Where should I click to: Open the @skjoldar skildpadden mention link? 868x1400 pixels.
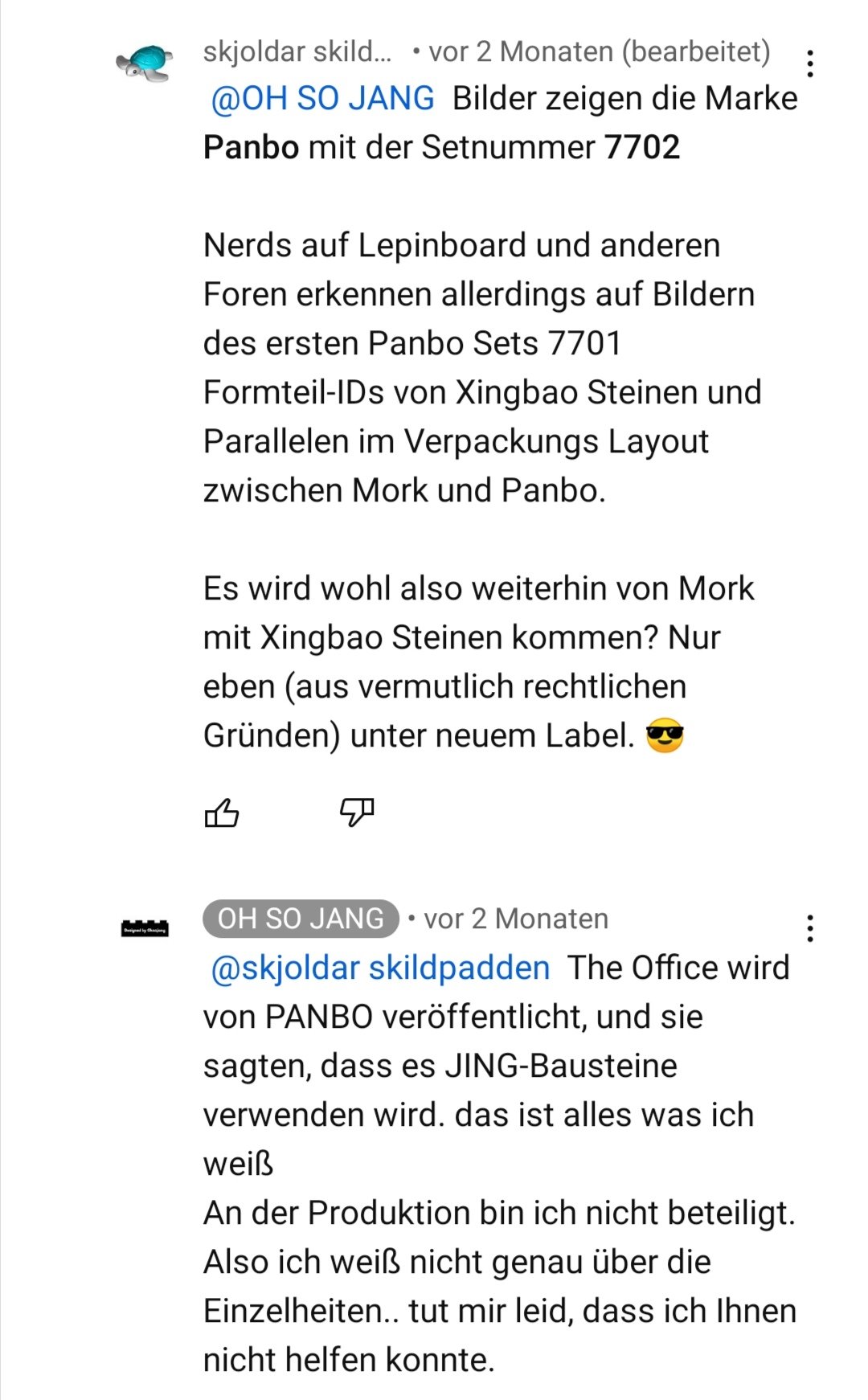380,968
